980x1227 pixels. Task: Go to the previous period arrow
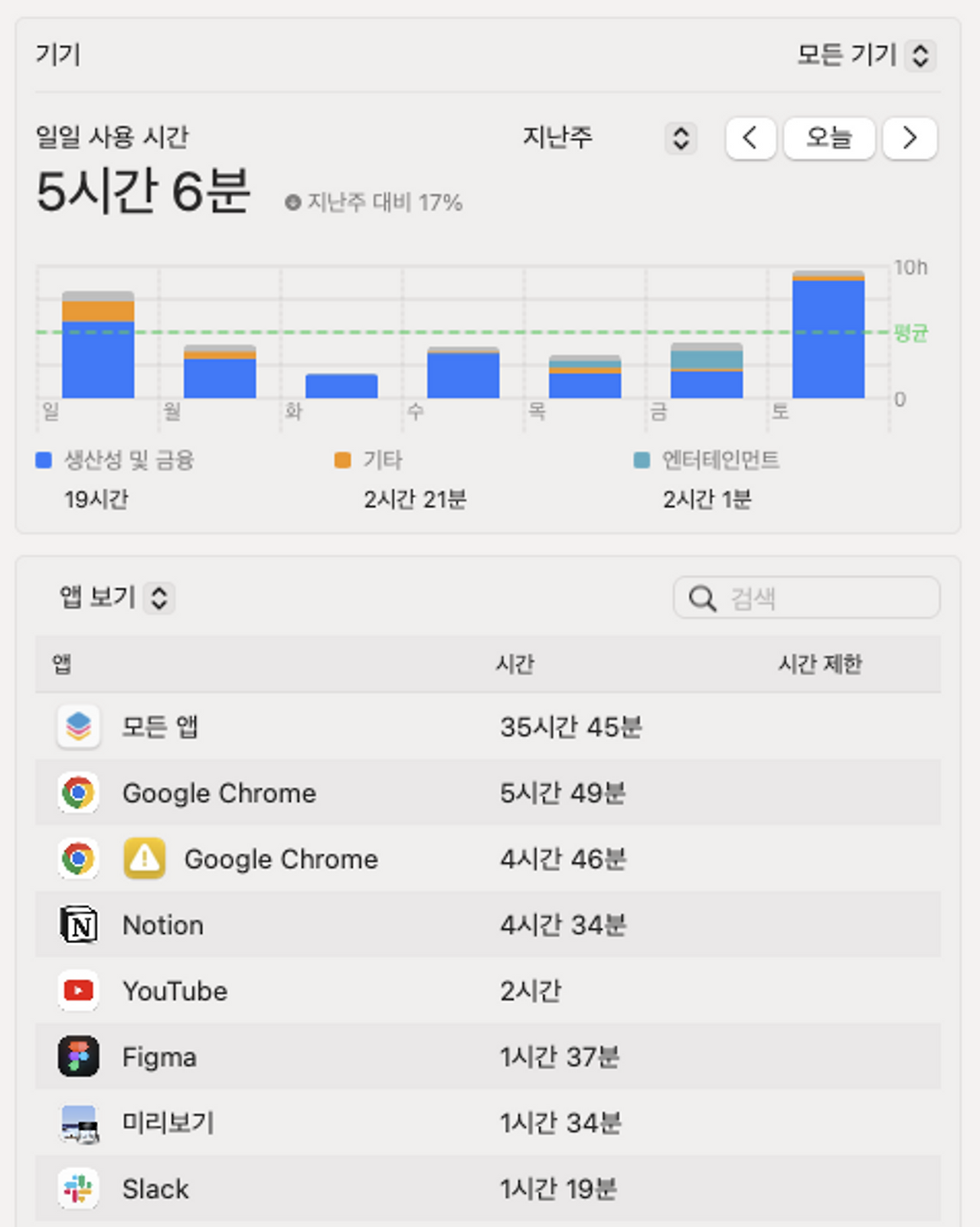point(750,139)
